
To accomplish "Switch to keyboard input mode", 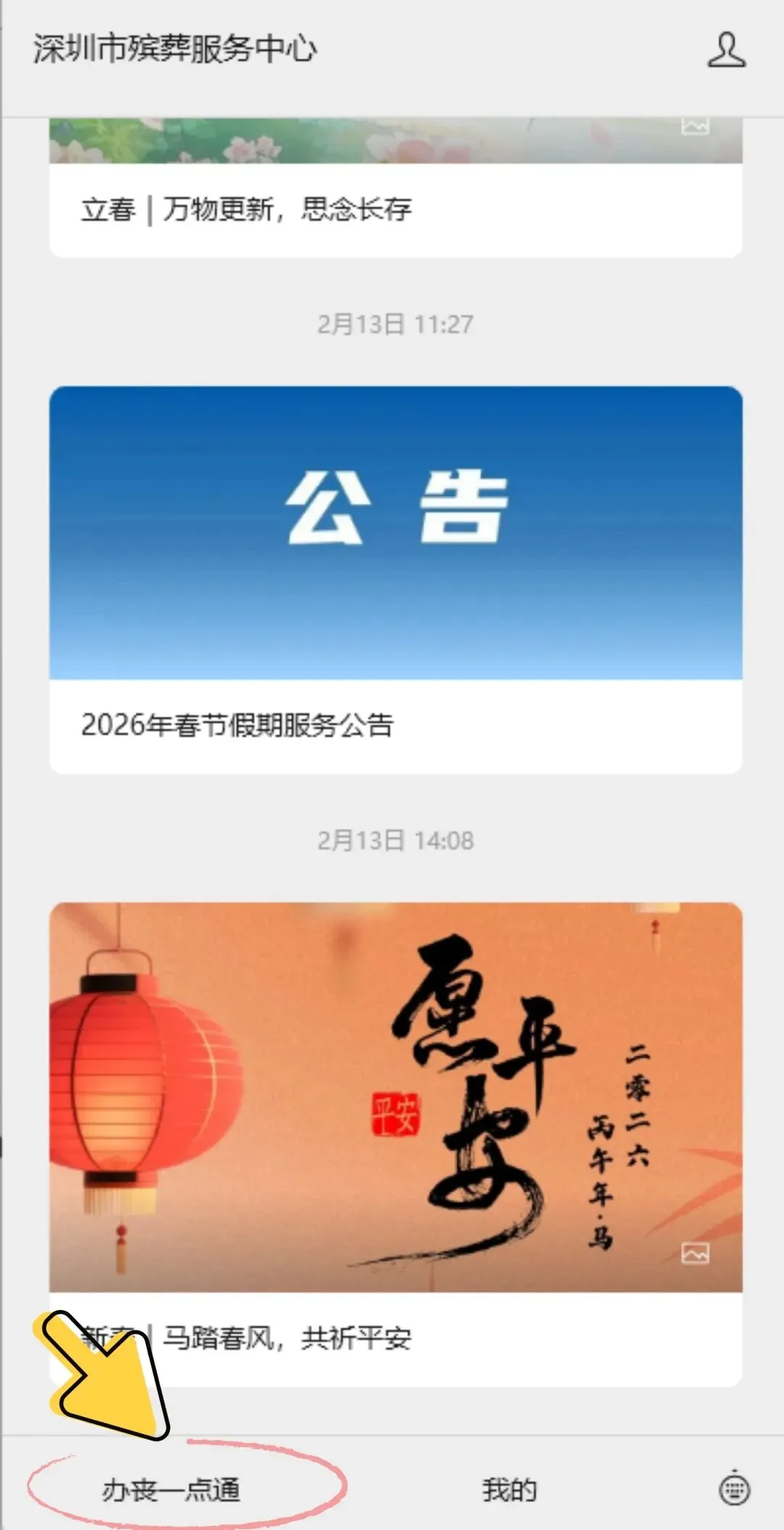I will tap(734, 1489).
